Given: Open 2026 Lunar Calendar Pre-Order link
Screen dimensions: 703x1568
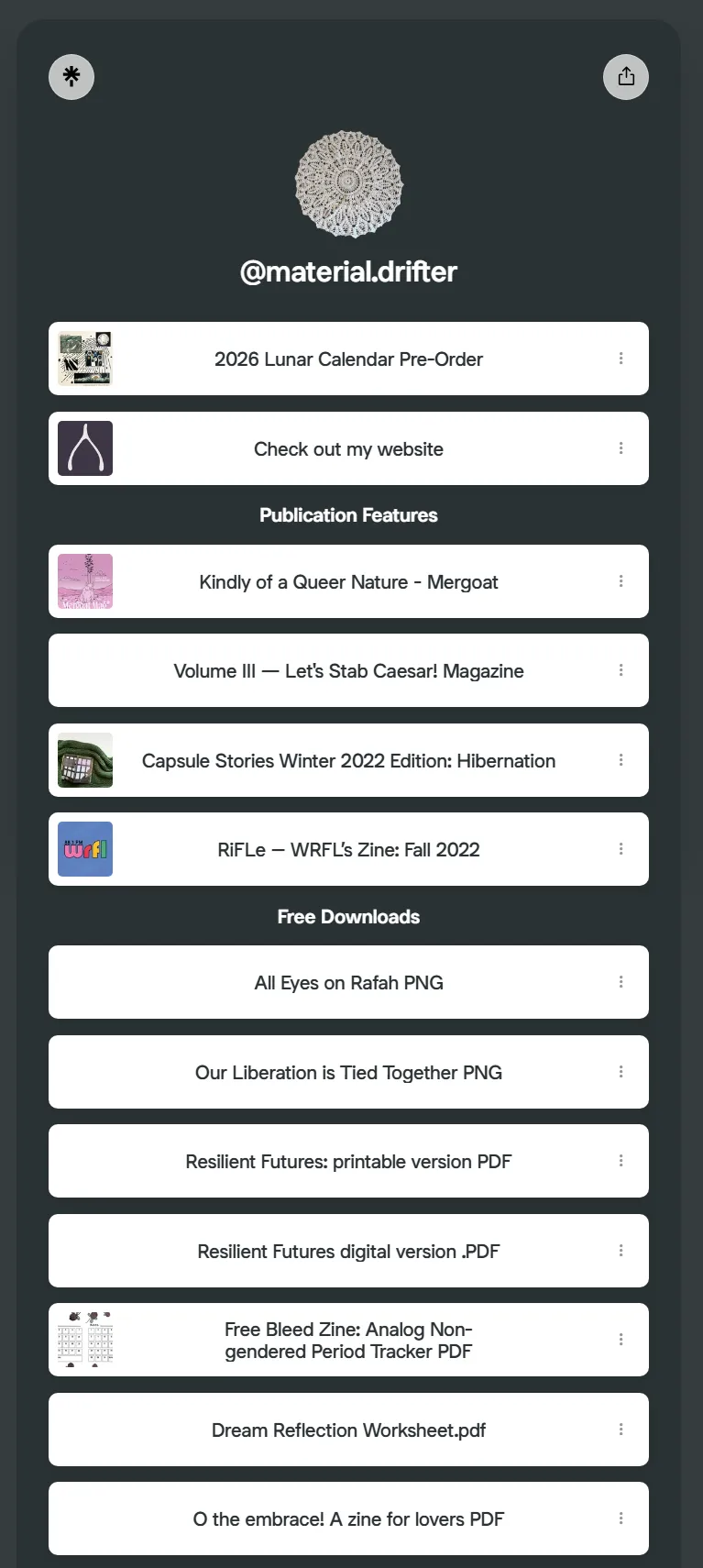Looking at the screenshot, I should [348, 359].
